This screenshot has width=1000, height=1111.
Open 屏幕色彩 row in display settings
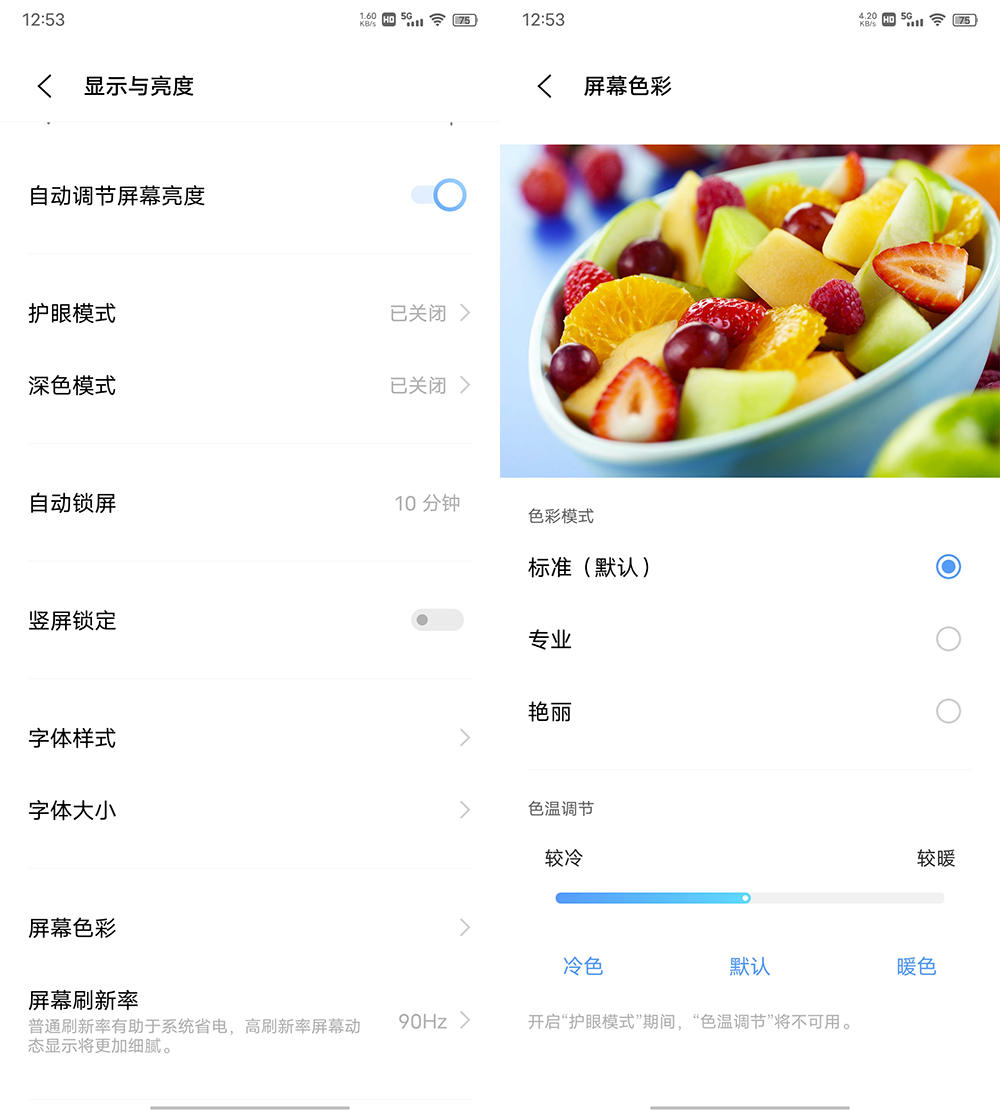pos(249,928)
